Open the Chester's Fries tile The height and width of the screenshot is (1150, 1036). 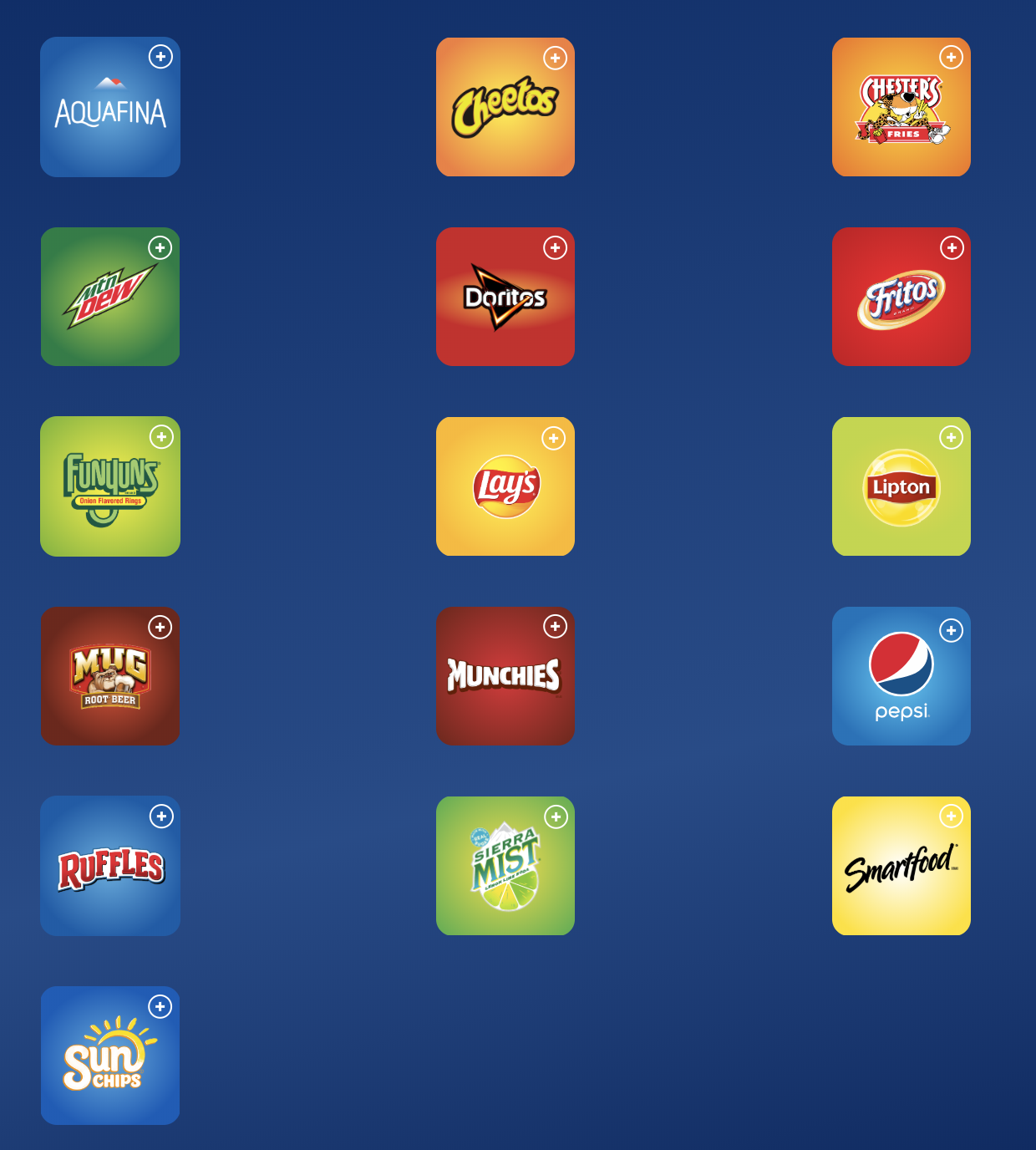(901, 107)
